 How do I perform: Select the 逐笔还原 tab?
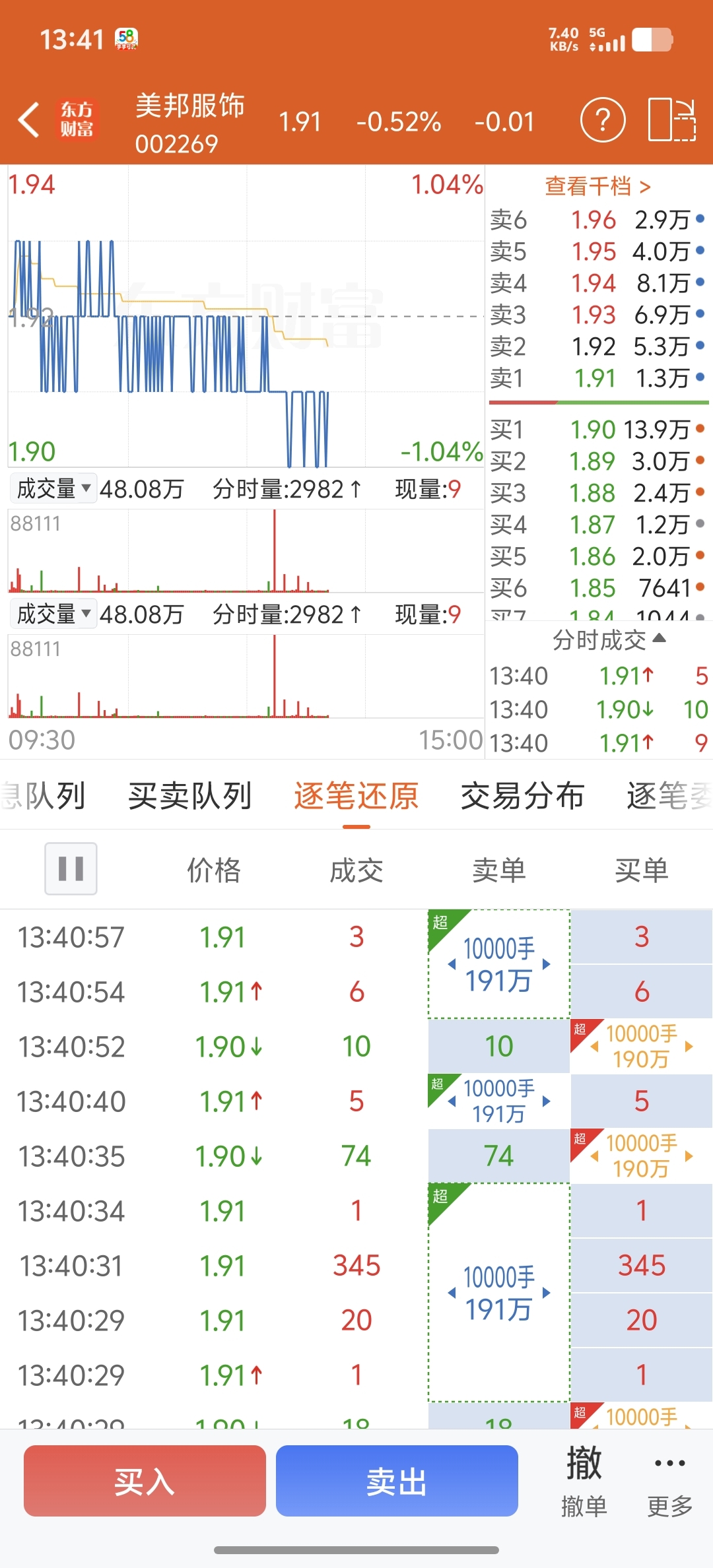[356, 796]
